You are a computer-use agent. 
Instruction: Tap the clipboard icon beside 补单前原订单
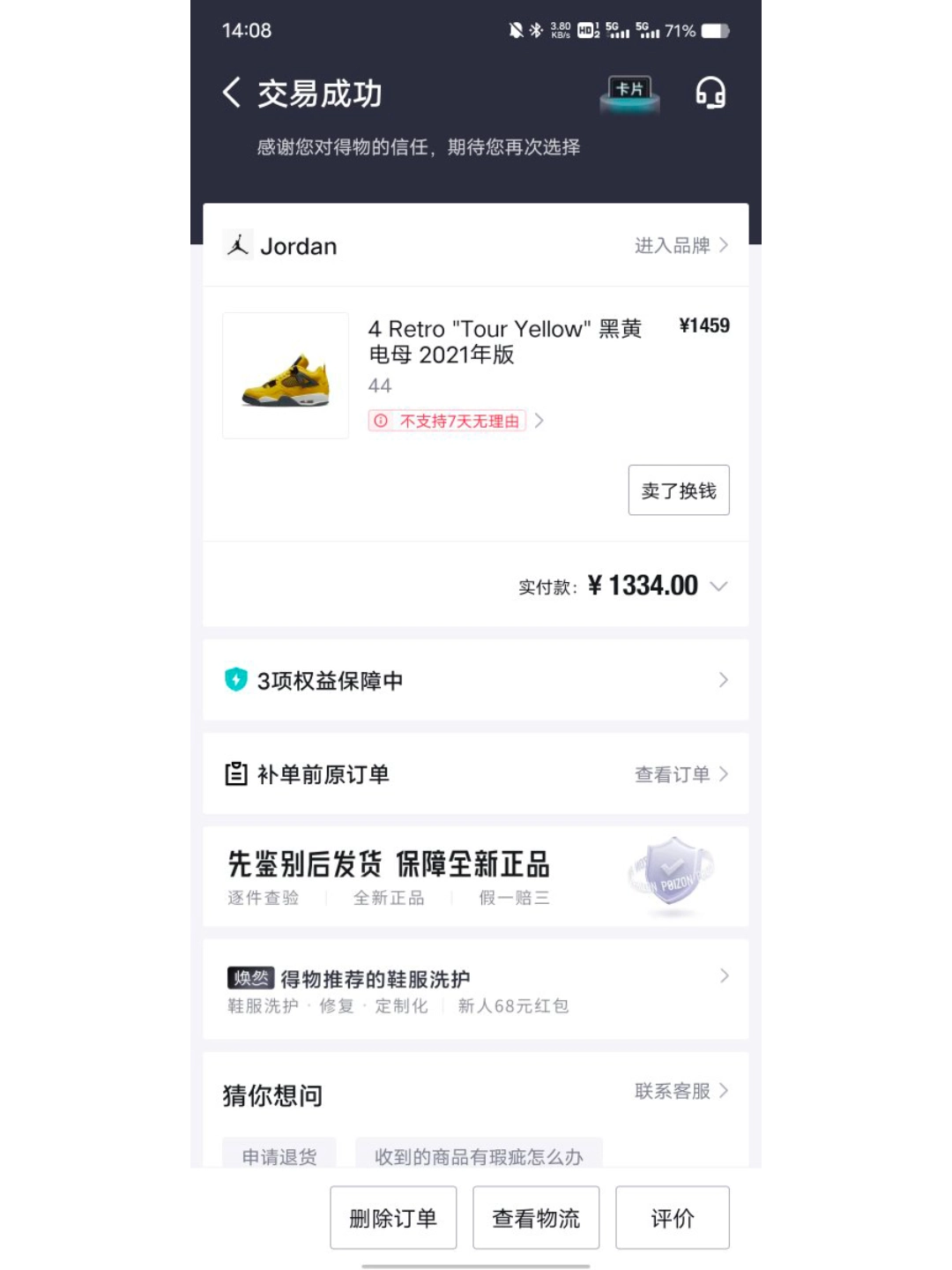click(234, 774)
